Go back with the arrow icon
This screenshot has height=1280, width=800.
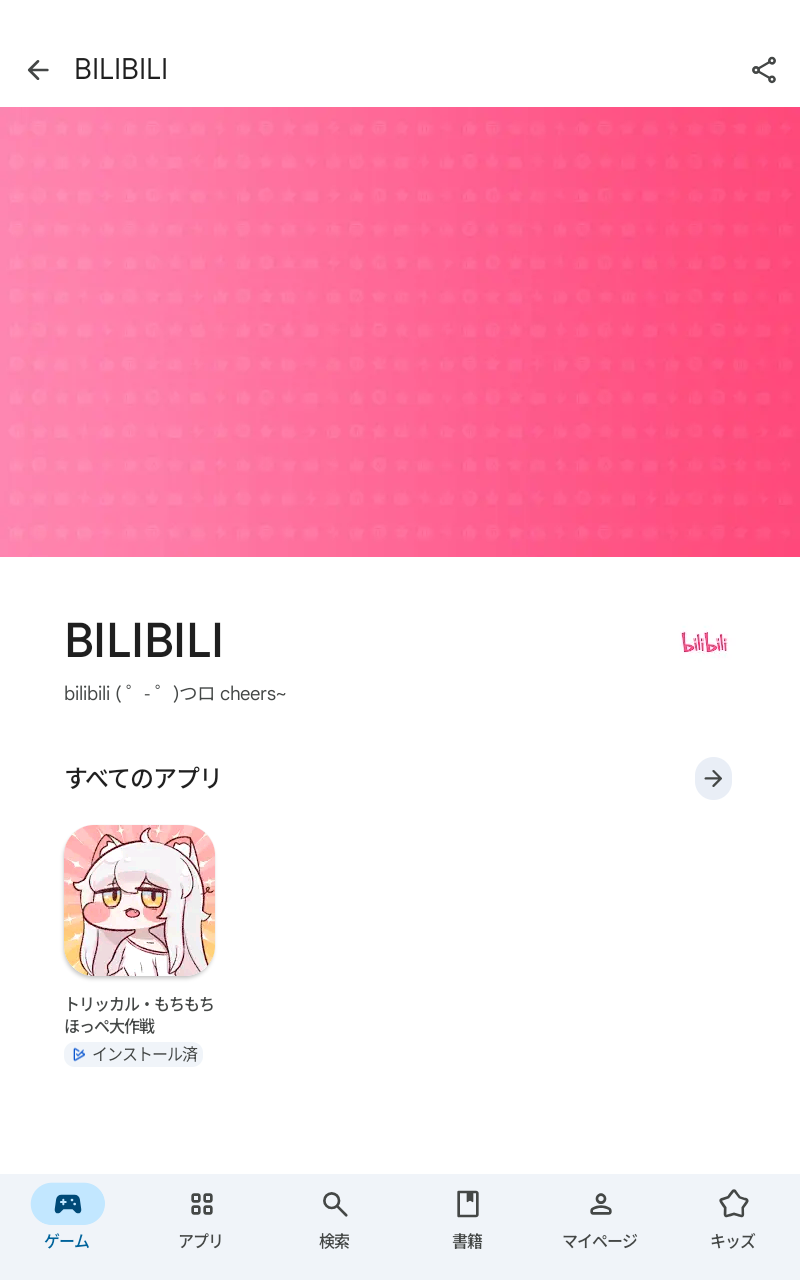pyautogui.click(x=38, y=70)
